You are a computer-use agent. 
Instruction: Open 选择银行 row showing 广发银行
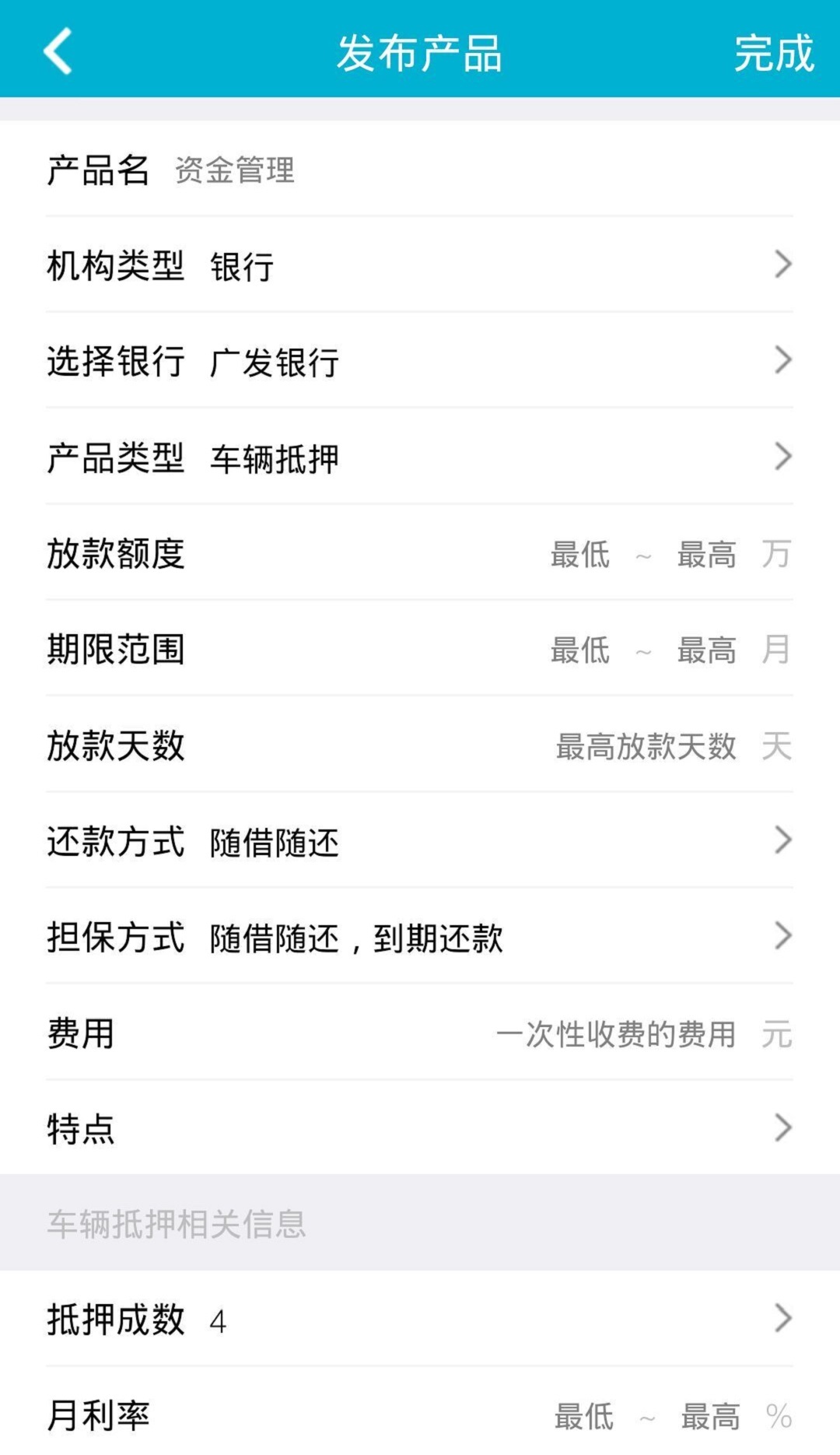[x=420, y=361]
